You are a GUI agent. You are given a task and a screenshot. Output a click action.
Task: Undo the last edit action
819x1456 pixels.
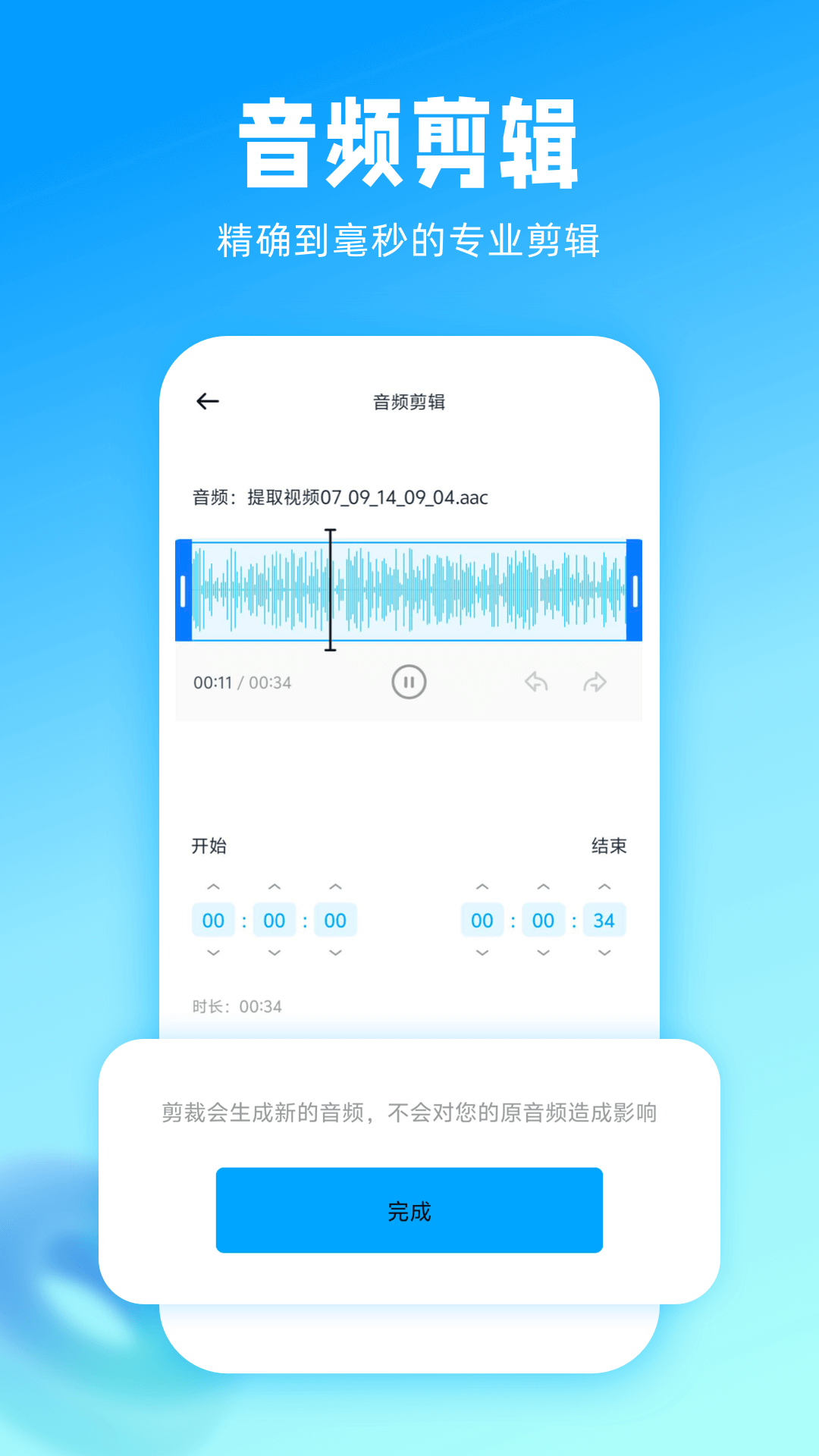[x=535, y=682]
